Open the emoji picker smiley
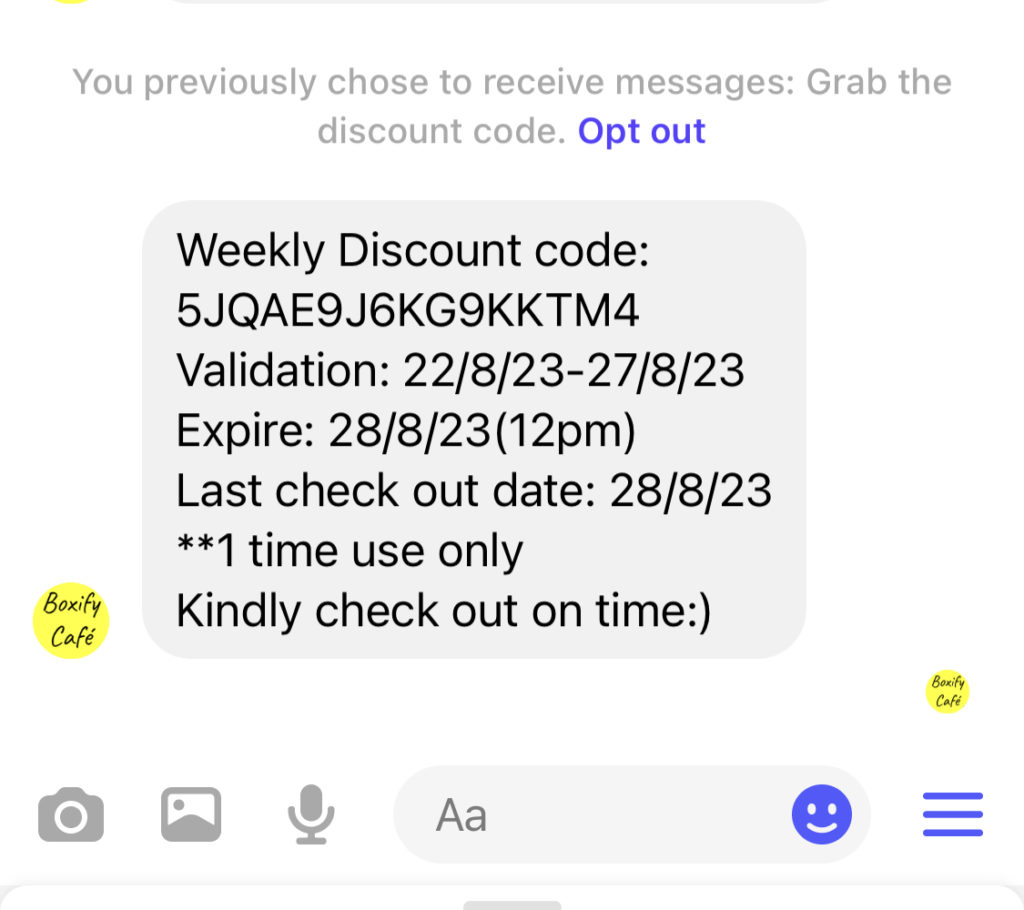This screenshot has height=910, width=1024. [x=821, y=815]
